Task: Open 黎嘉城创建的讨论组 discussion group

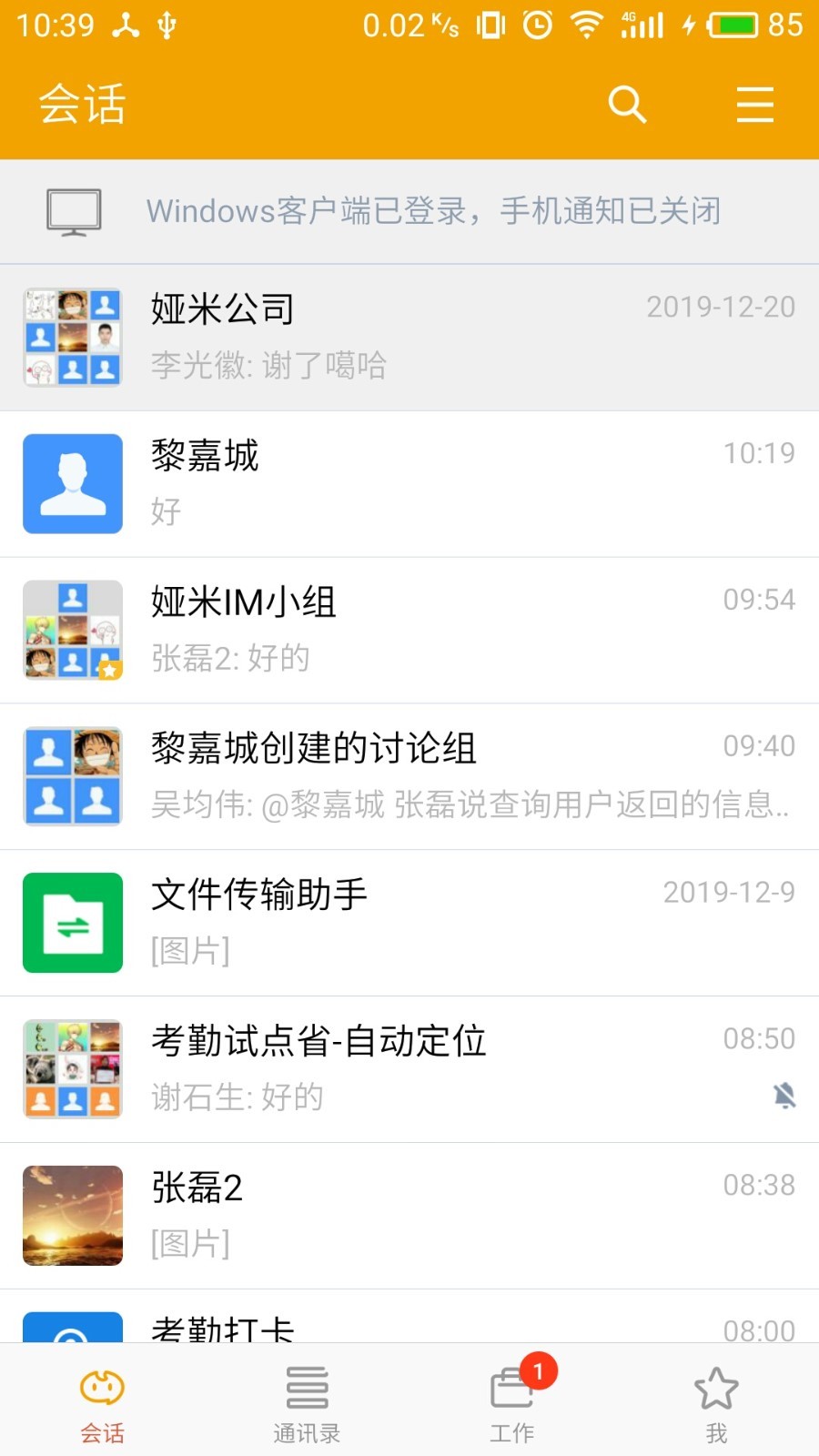Action: pyautogui.click(x=409, y=776)
